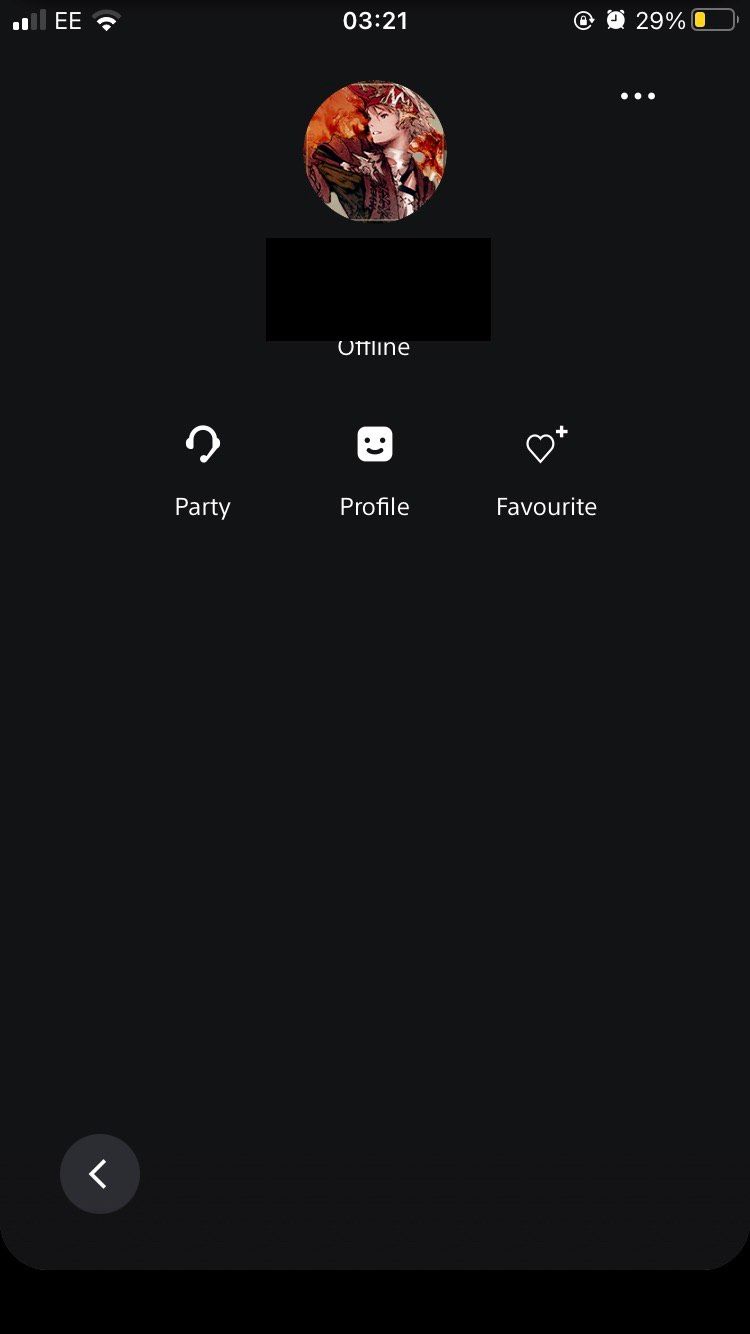Go back using the arrow button
Screen dimensions: 750x1334
(x=100, y=1174)
